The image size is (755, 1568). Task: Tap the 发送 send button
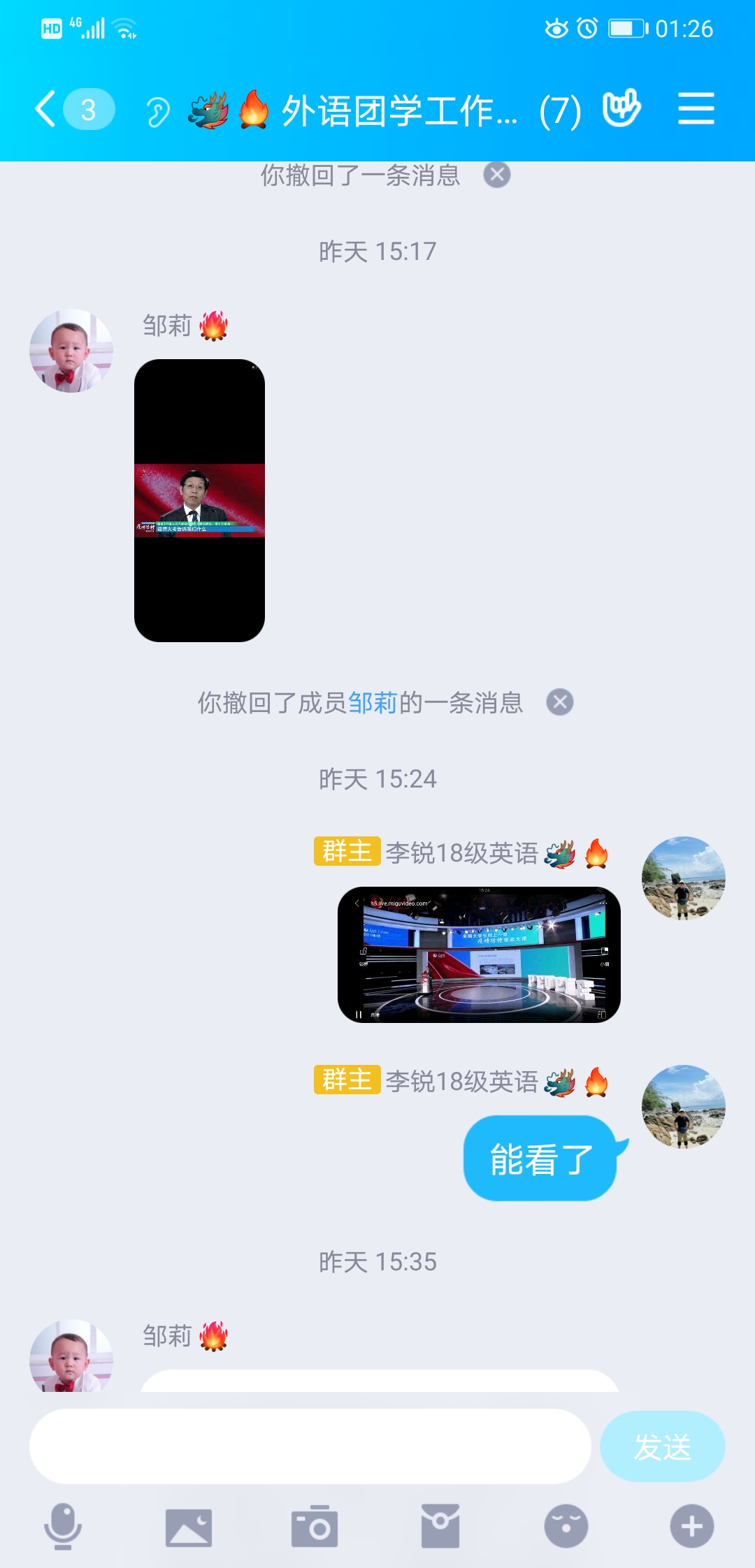point(663,1446)
